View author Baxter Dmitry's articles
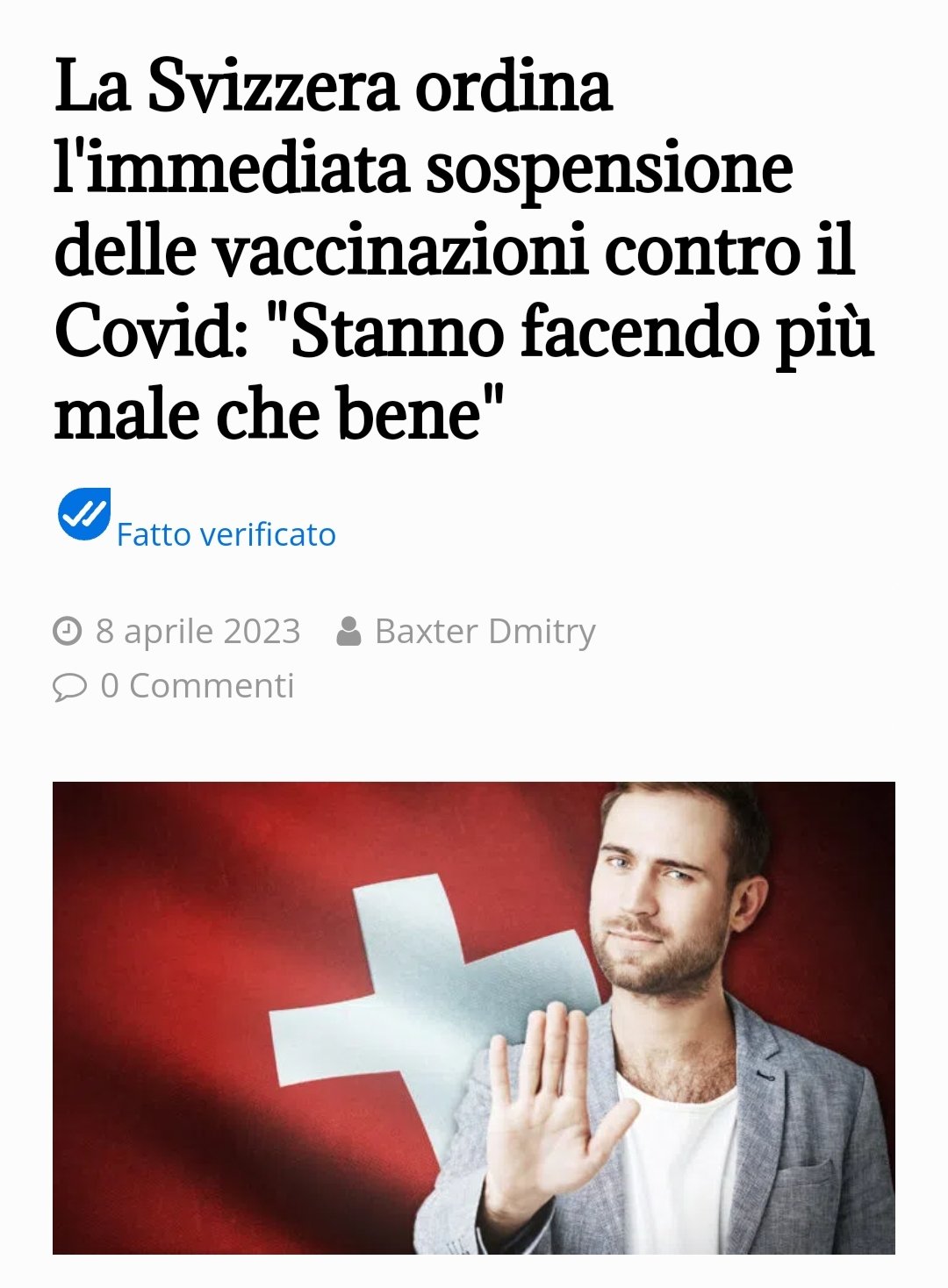Viewport: 948px width, 1288px height. tap(485, 631)
